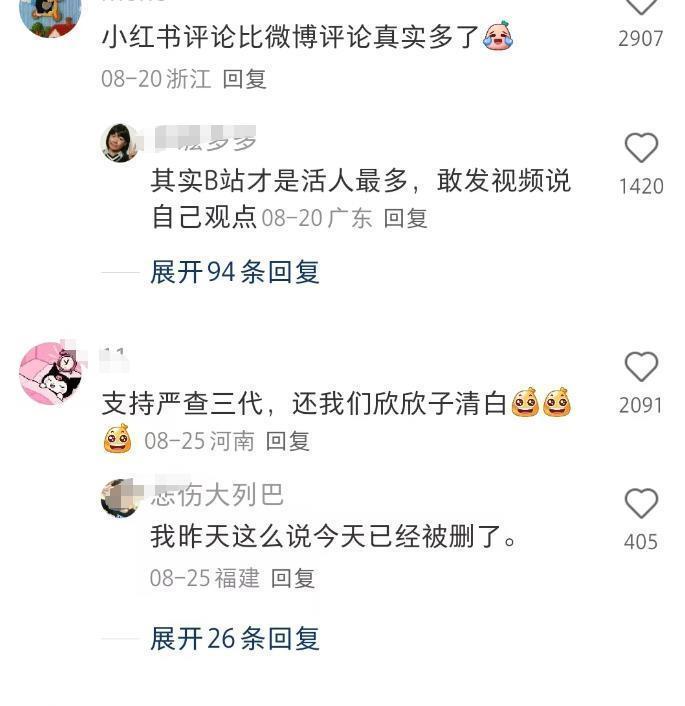Reply to the 08-25 河南 comment

287,440
